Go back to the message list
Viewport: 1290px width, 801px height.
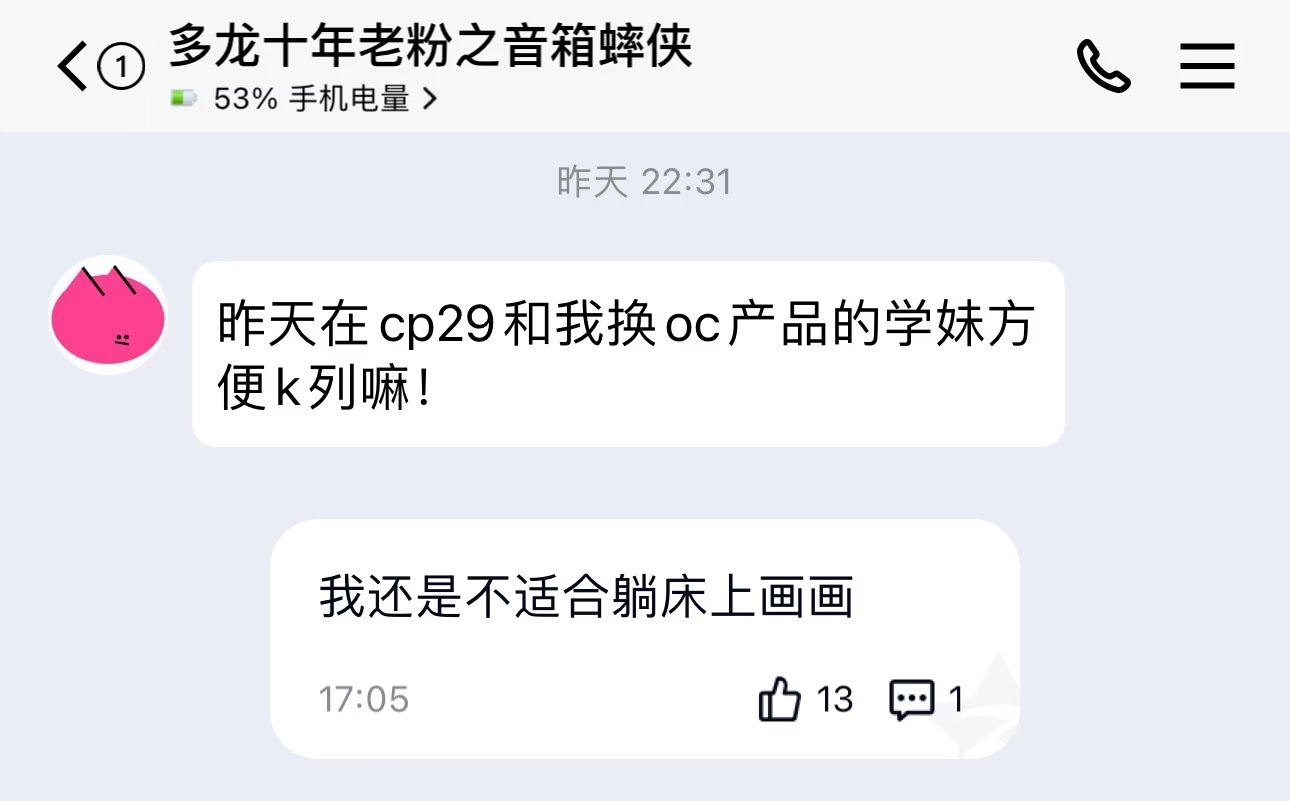tap(74, 68)
